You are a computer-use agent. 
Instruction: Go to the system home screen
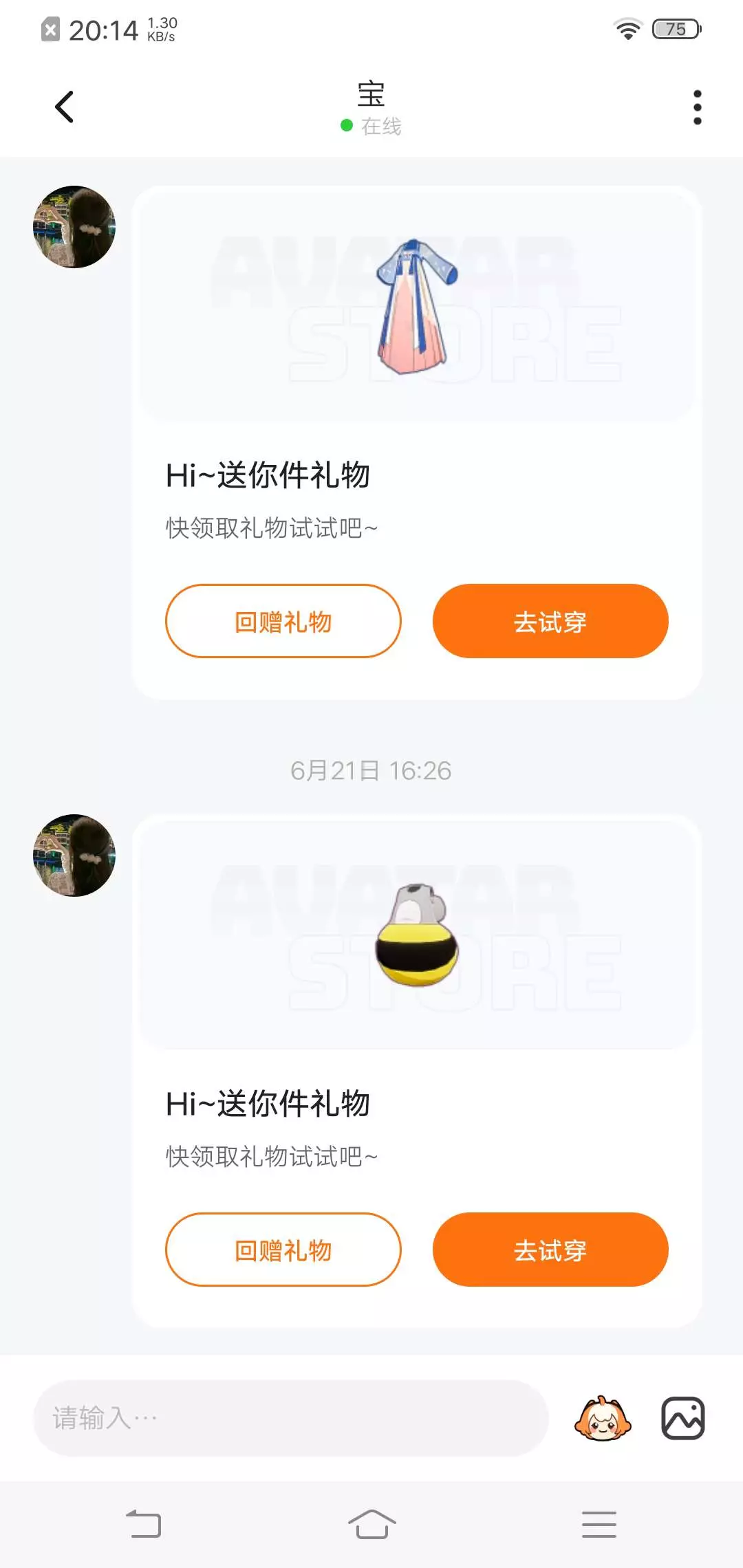point(371,1524)
